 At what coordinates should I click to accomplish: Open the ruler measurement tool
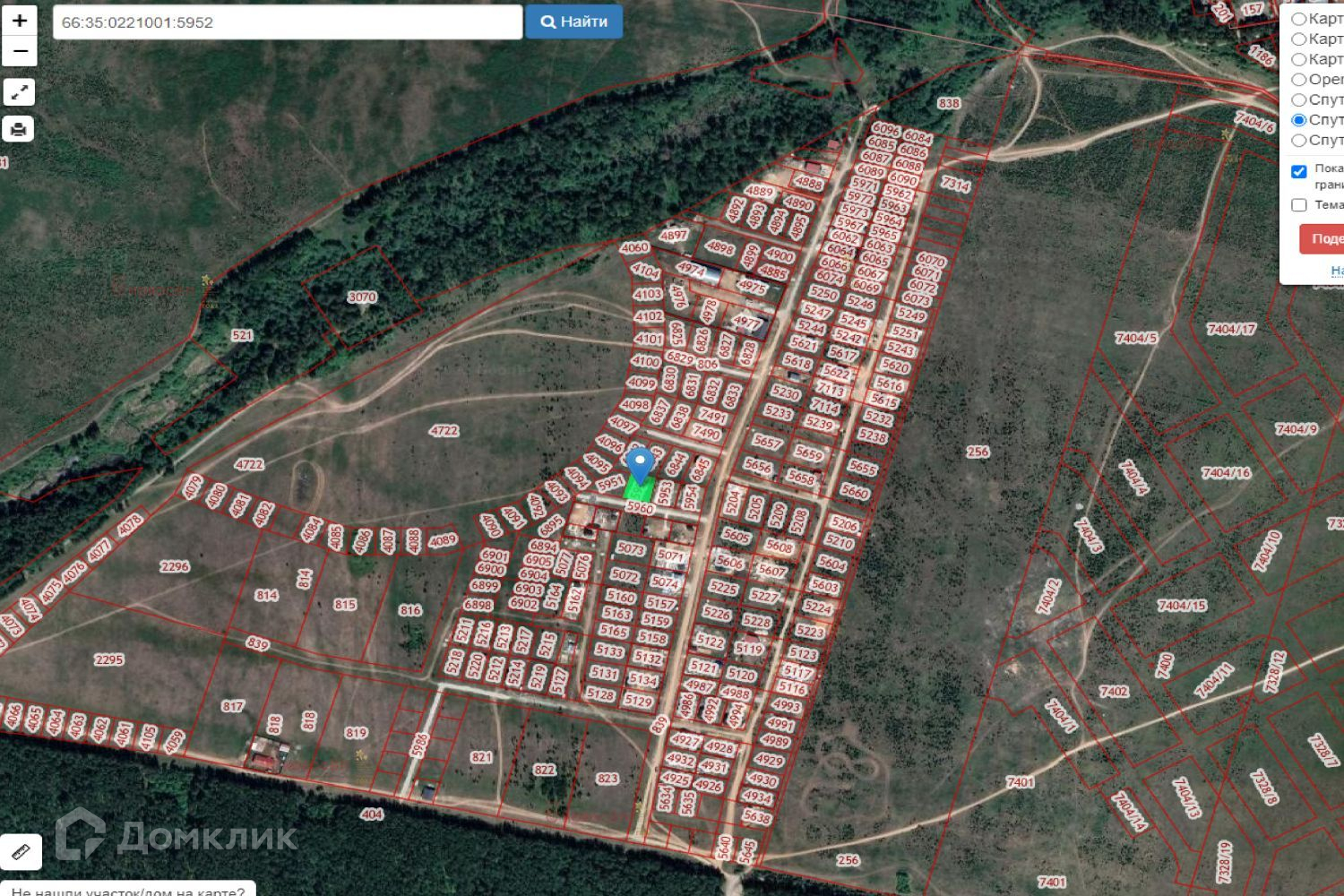[21, 852]
